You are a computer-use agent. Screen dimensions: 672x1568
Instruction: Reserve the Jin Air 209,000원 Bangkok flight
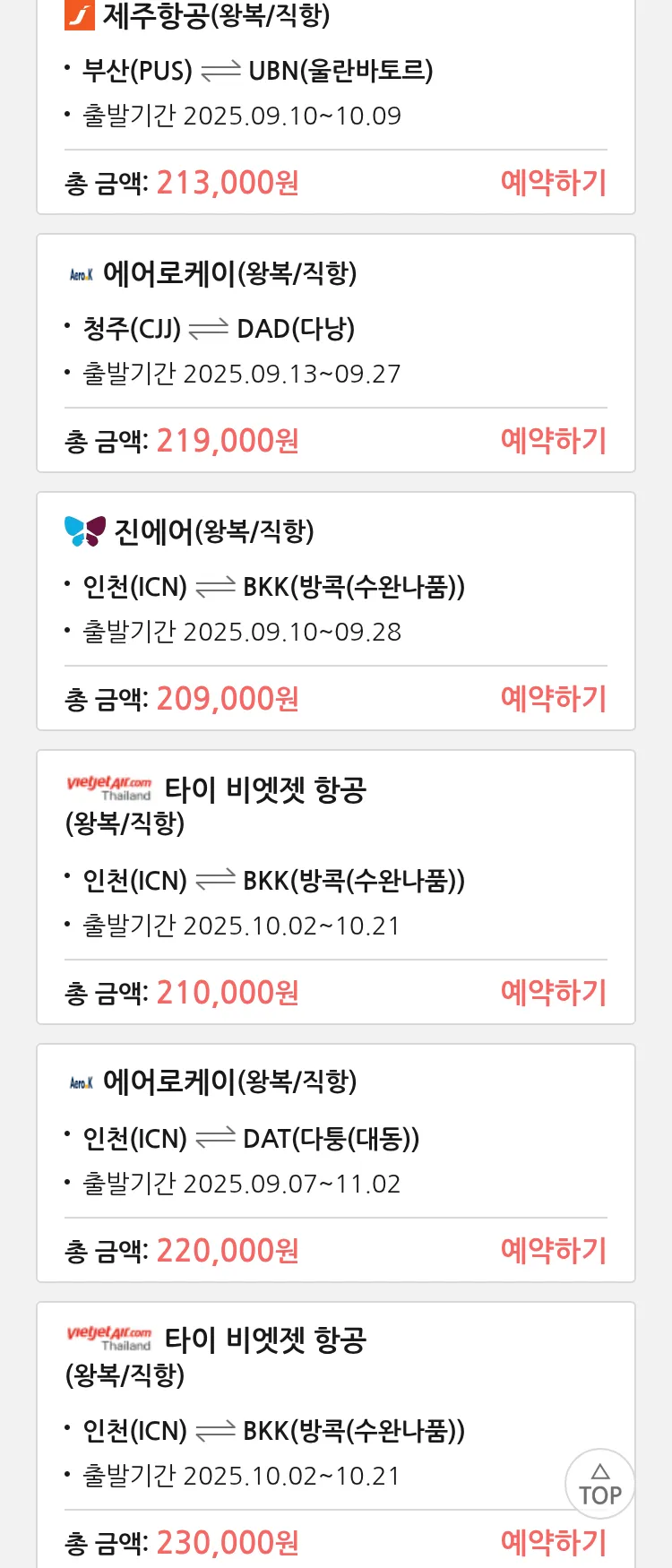coord(553,699)
